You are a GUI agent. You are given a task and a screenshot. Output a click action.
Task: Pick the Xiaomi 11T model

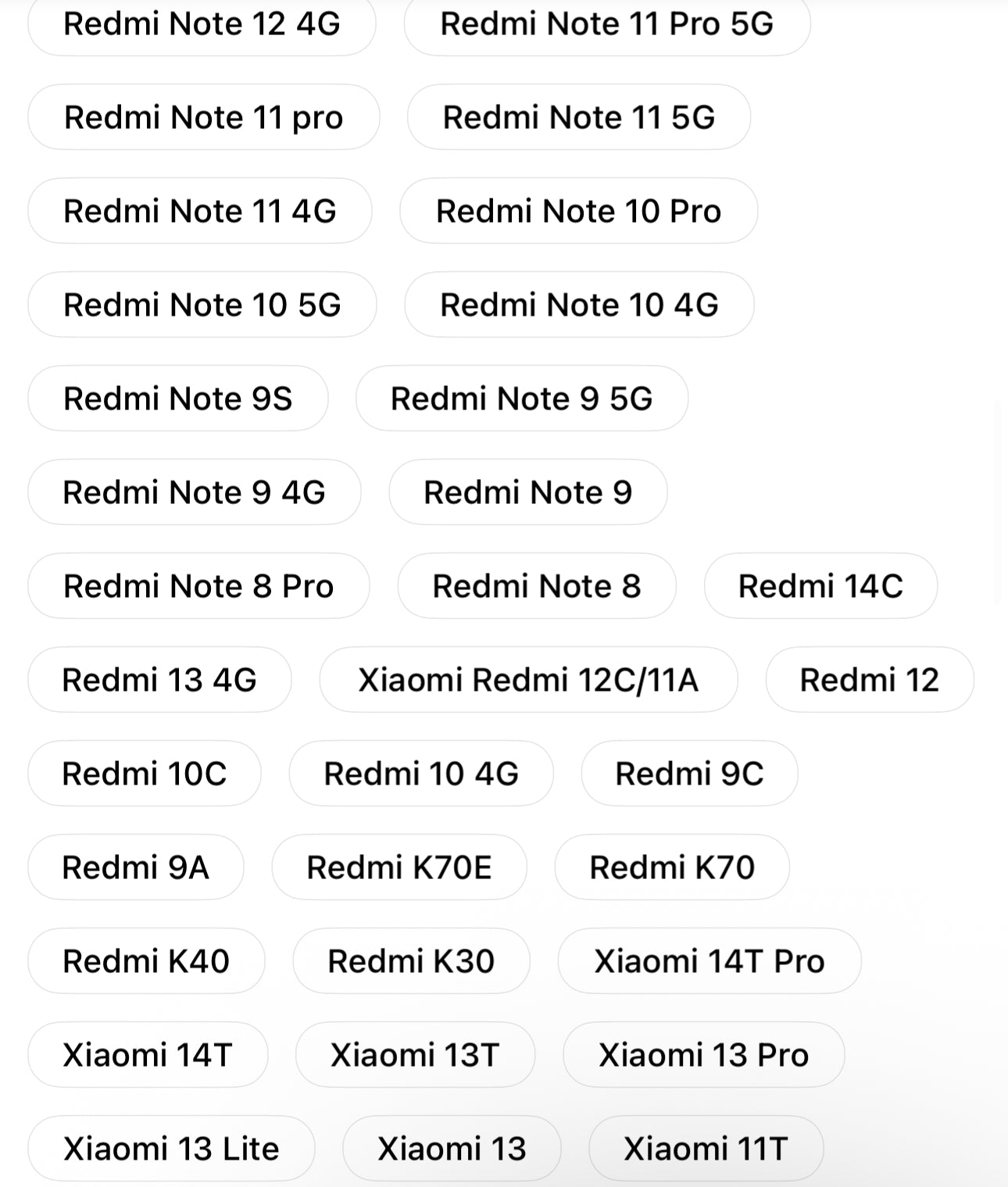click(x=705, y=1149)
